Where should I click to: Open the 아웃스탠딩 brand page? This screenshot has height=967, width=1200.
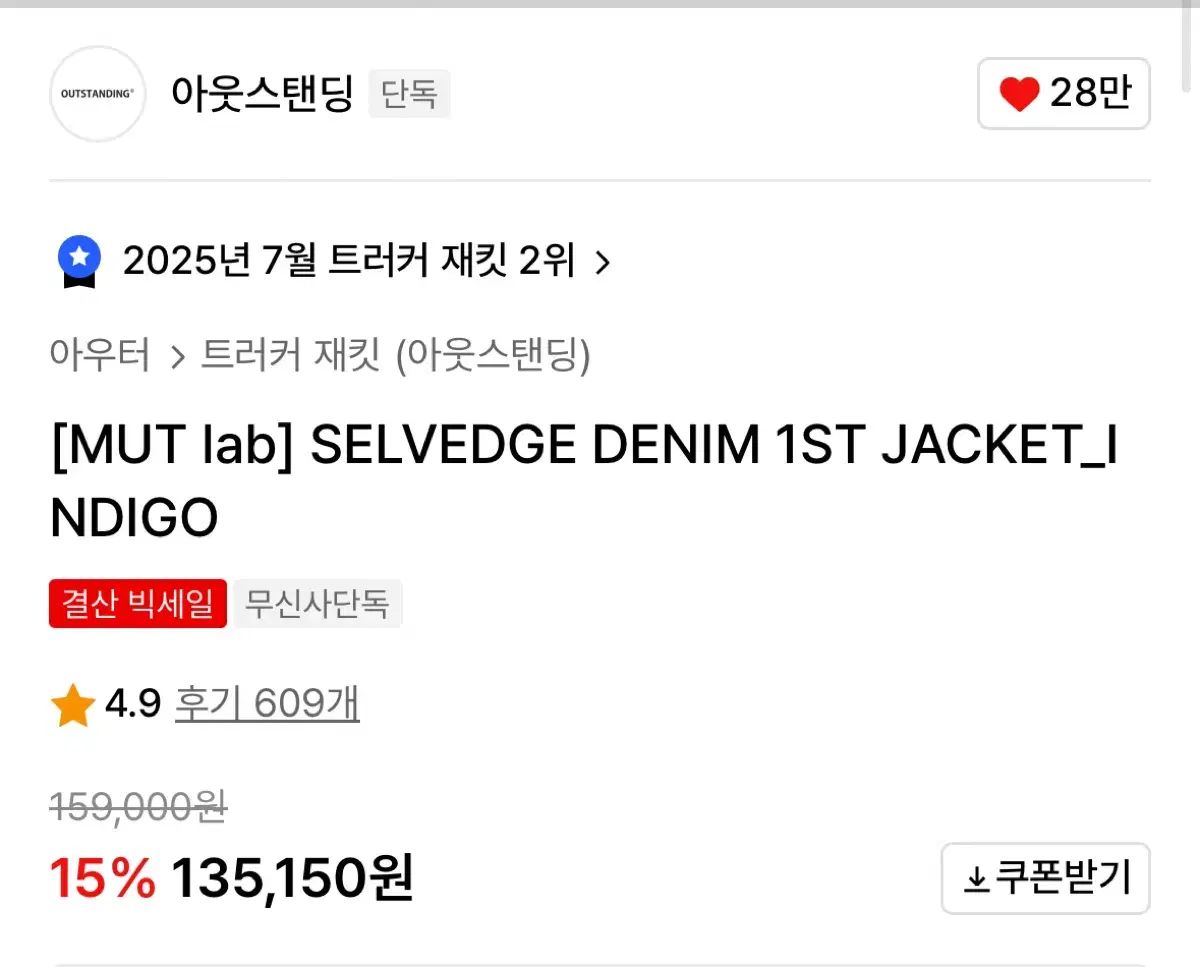pos(262,94)
